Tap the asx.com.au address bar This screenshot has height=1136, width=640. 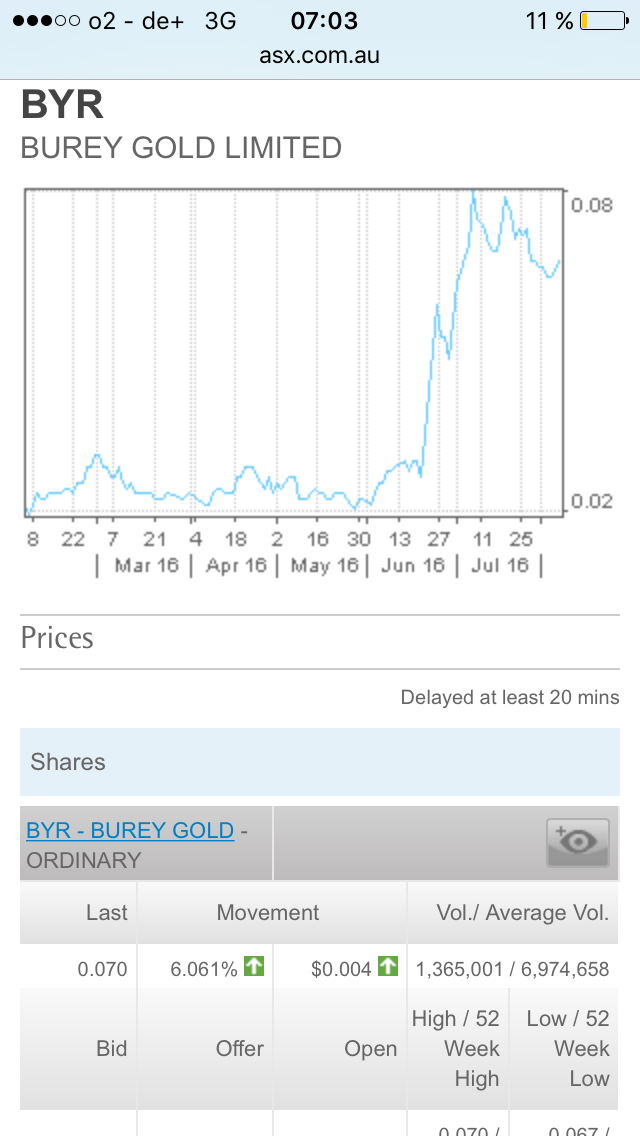point(319,56)
